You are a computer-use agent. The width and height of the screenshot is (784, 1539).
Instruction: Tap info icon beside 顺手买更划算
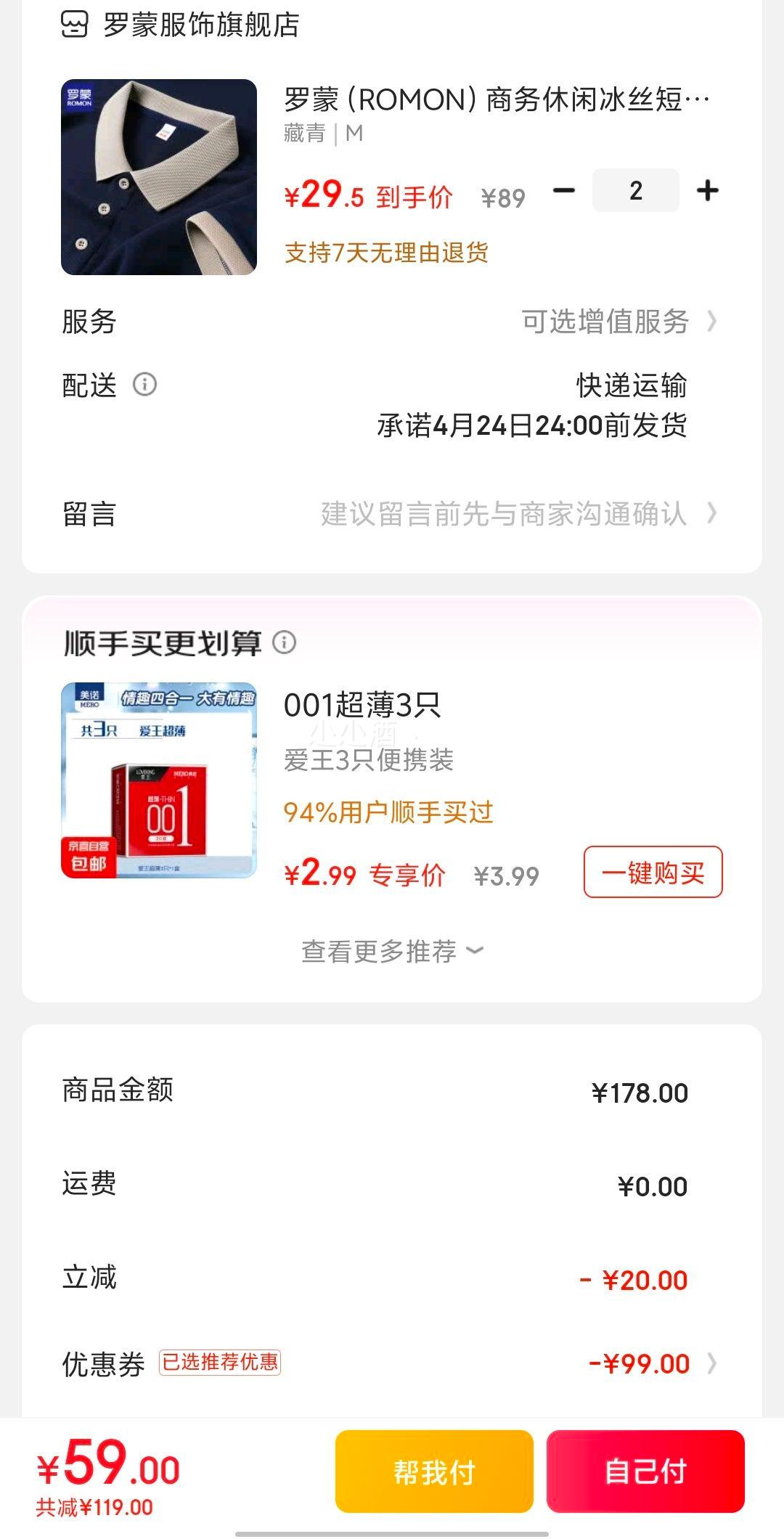click(x=284, y=642)
